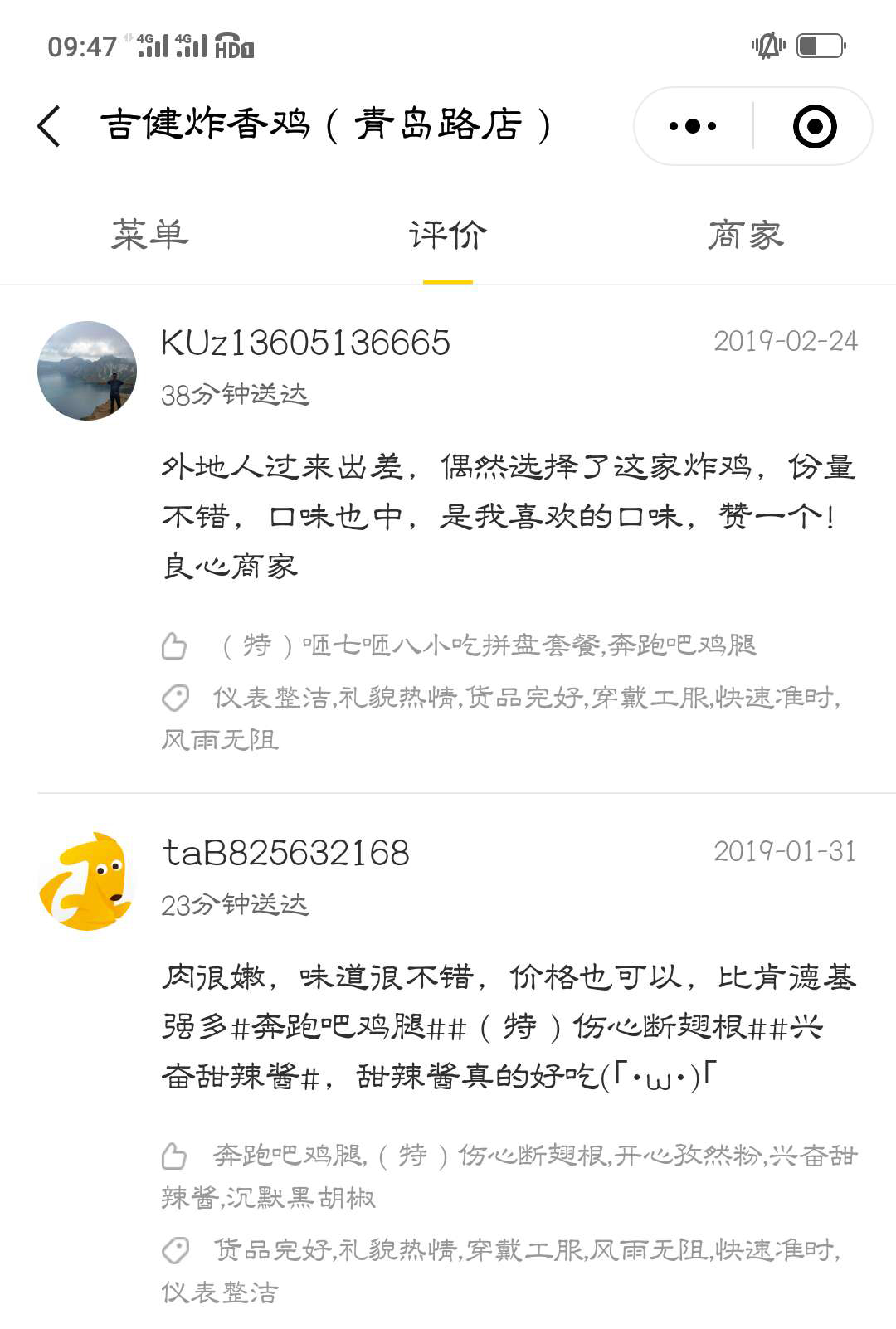Open the 商家 tab

click(x=745, y=235)
